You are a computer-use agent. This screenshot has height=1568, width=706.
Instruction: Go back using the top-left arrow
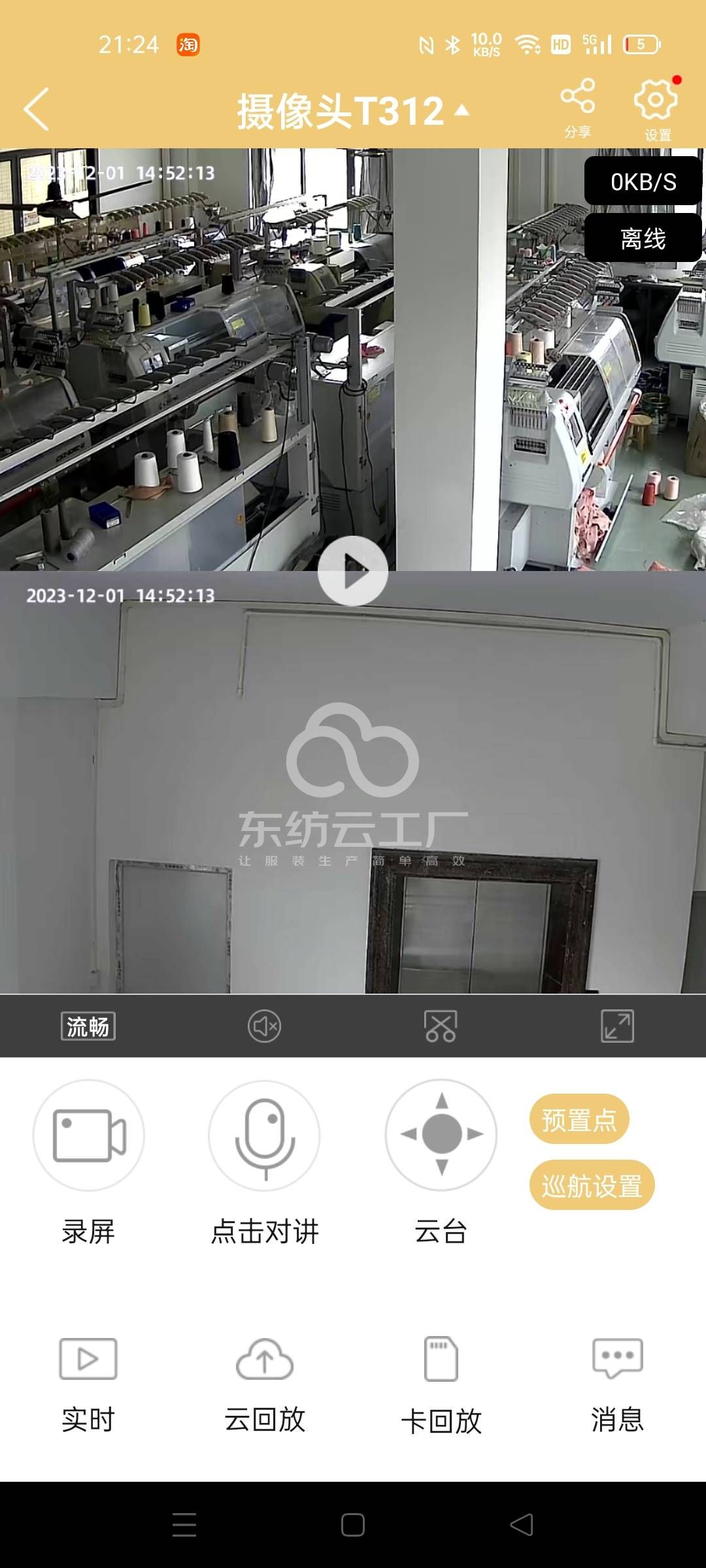tap(37, 110)
